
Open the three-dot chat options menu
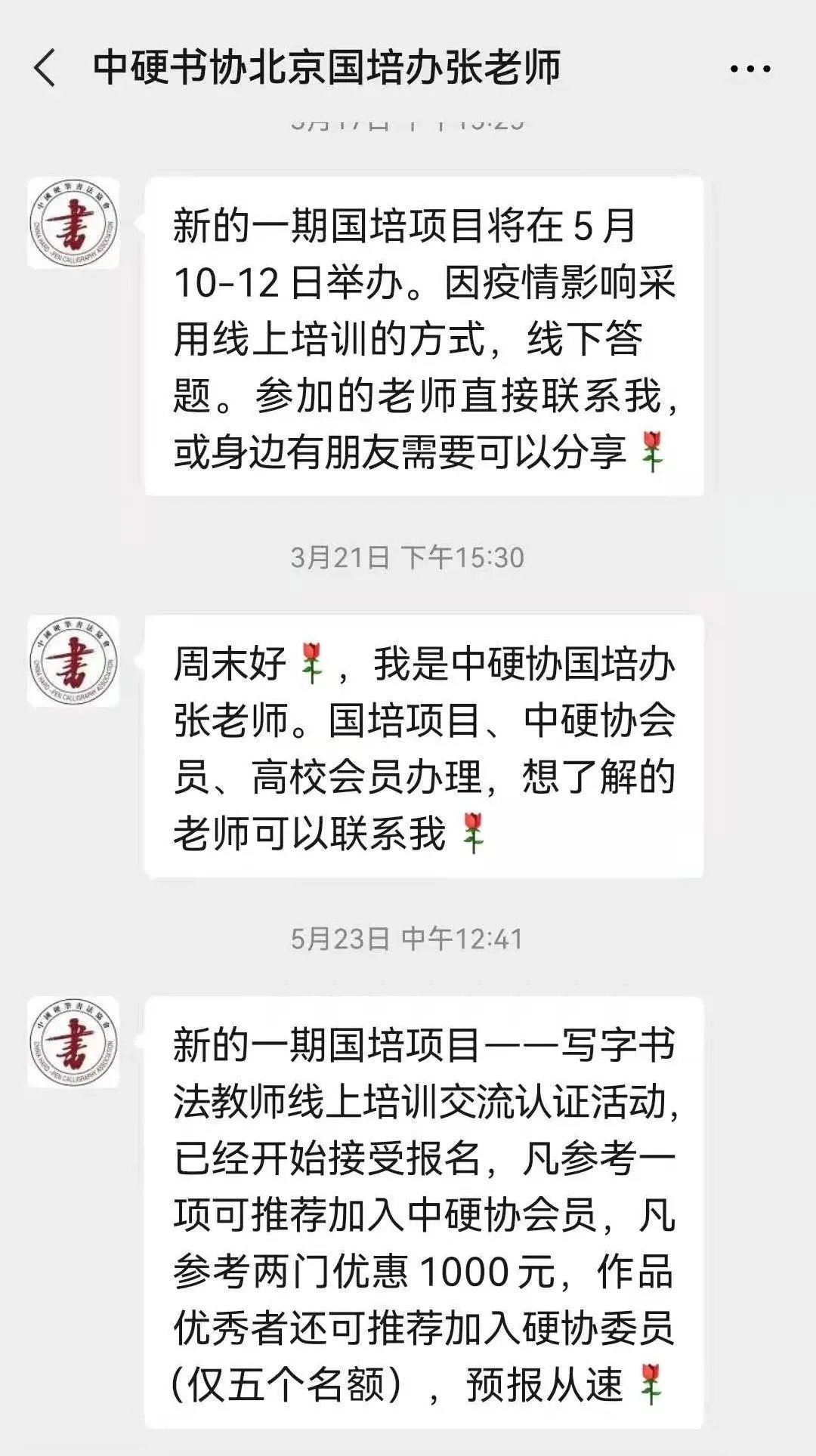pyautogui.click(x=750, y=69)
